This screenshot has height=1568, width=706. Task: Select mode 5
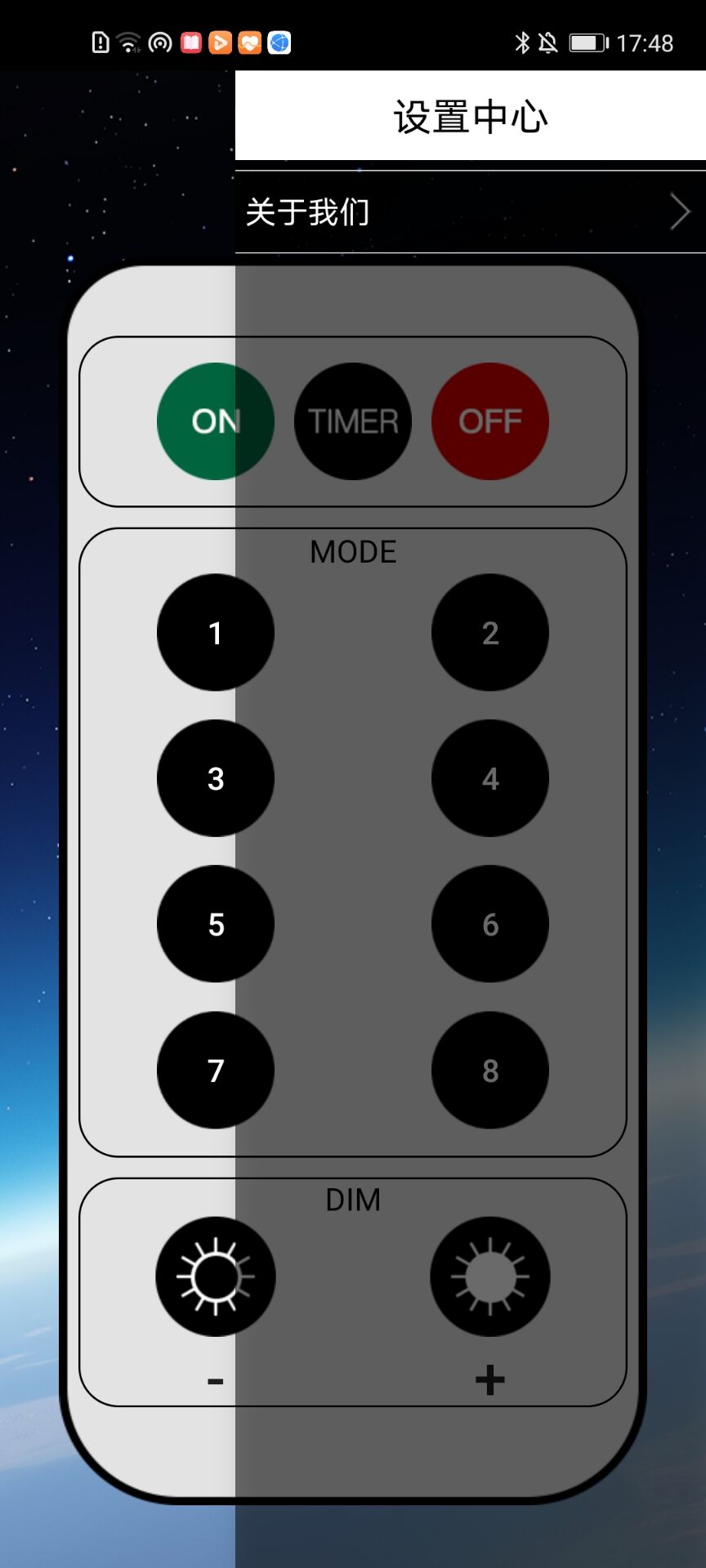coord(216,924)
